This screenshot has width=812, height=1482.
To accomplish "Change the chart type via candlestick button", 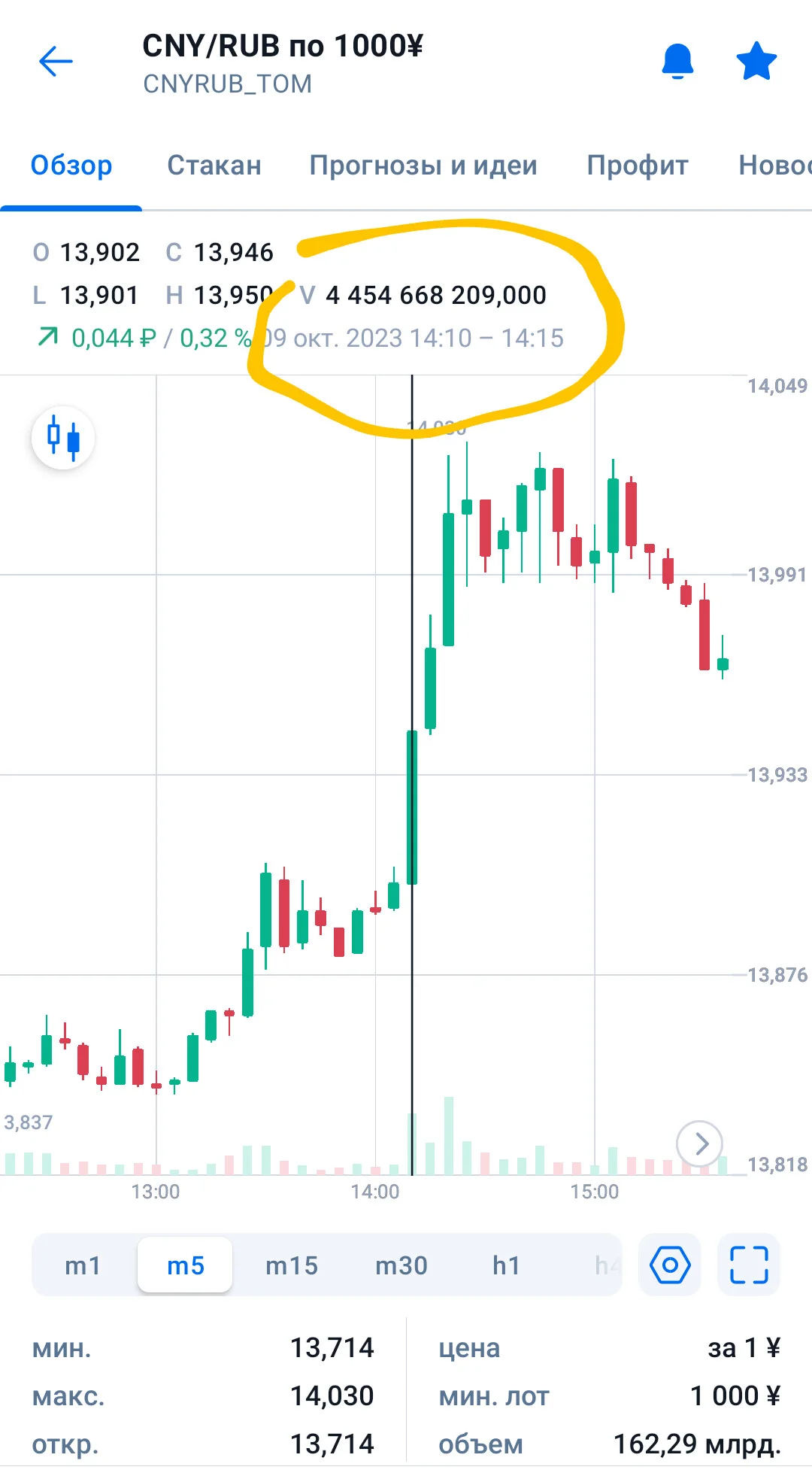I will click(63, 438).
